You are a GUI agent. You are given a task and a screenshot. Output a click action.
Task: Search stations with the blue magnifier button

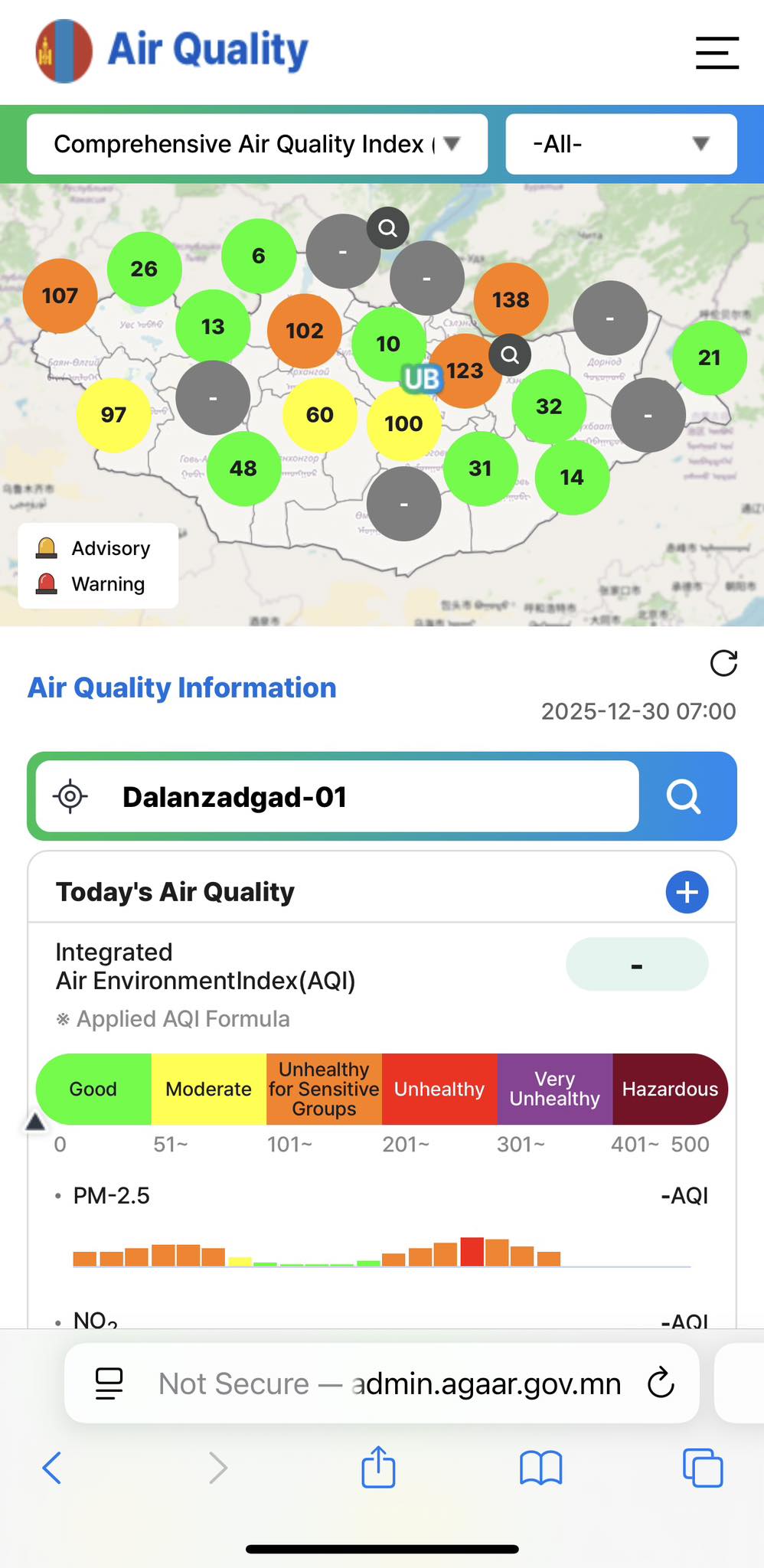click(684, 797)
